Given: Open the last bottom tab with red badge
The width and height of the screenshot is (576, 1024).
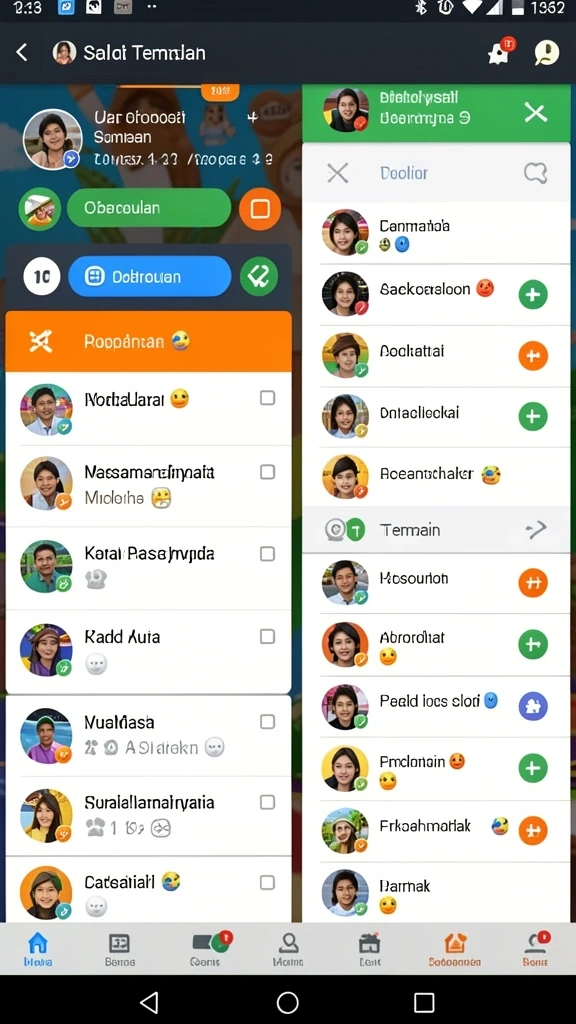Looking at the screenshot, I should click(x=536, y=948).
